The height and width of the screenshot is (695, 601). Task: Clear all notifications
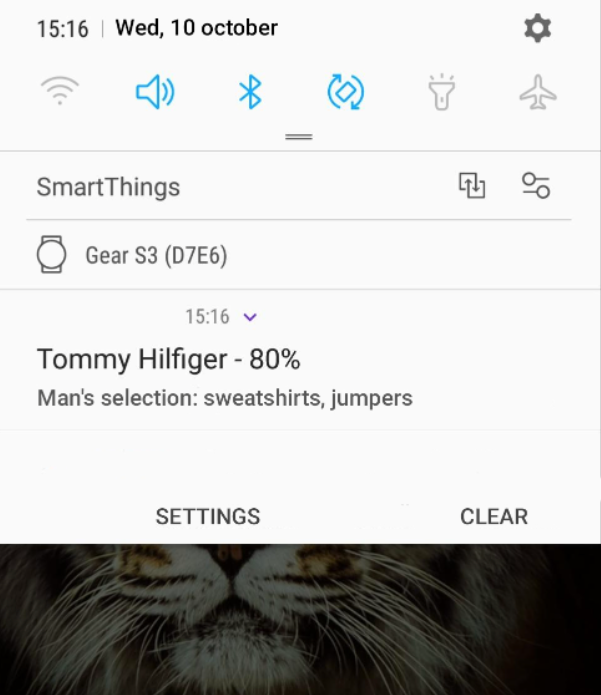pyautogui.click(x=493, y=516)
